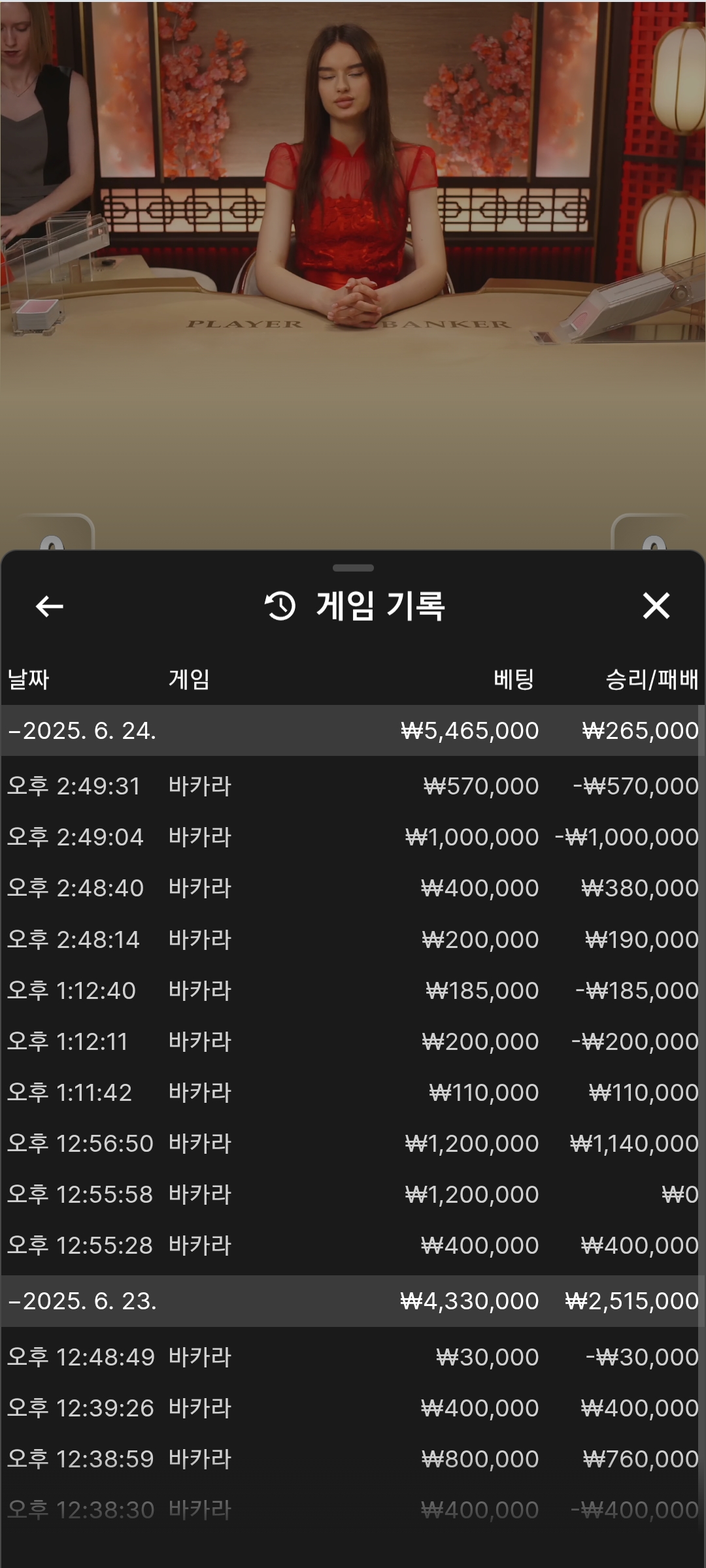View details of the 오후 2:48:40 round
The image size is (706, 1568).
tap(353, 888)
